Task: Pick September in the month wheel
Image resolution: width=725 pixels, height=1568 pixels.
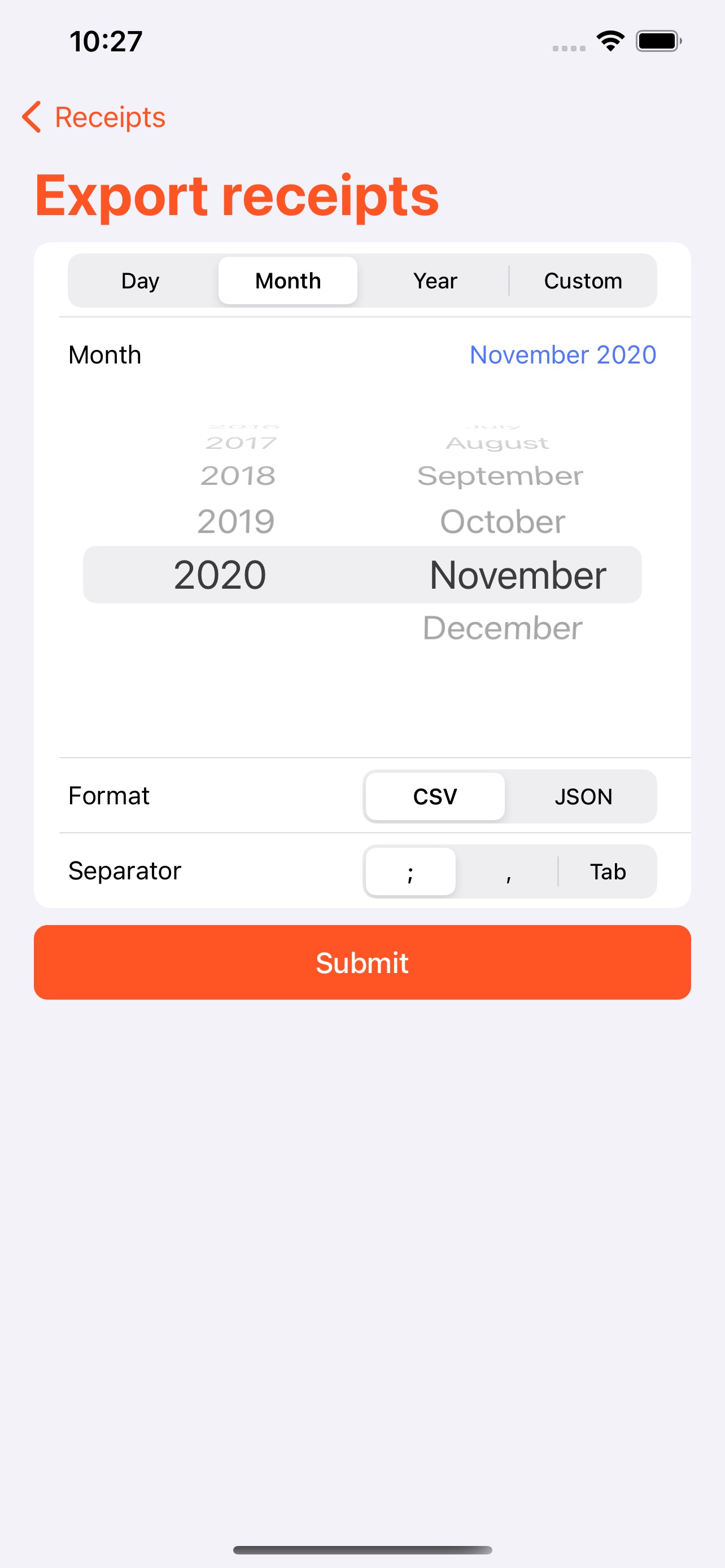Action: point(500,476)
